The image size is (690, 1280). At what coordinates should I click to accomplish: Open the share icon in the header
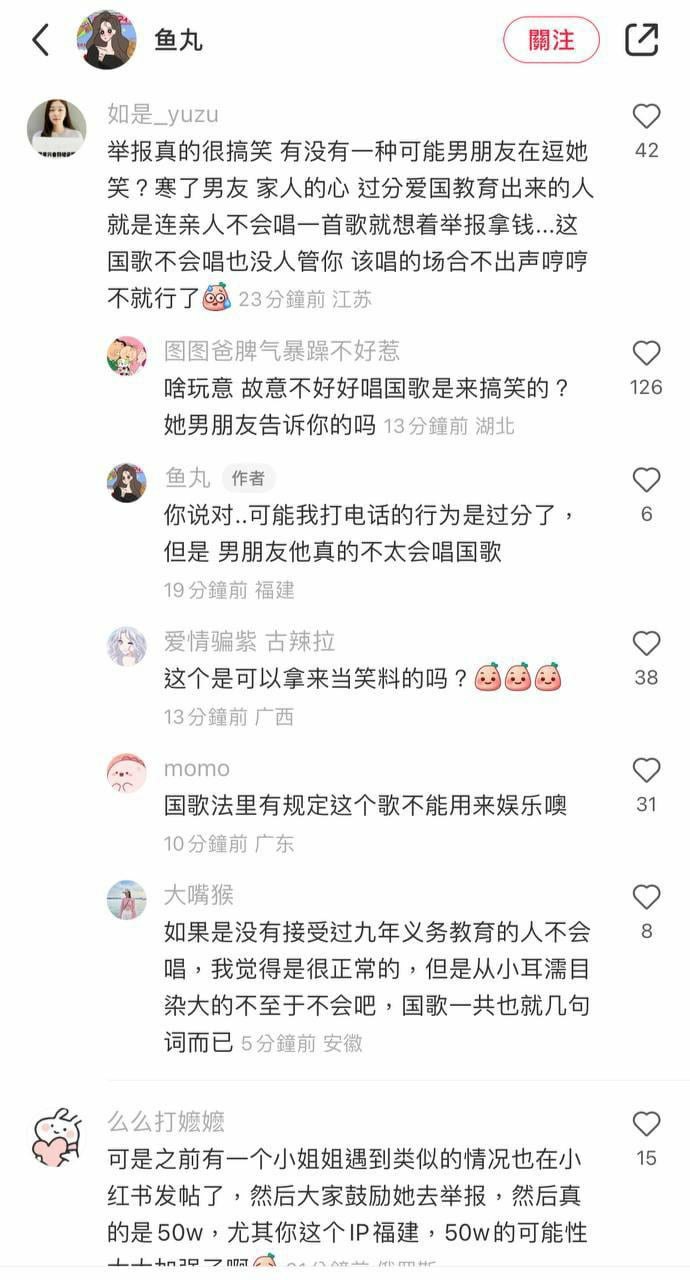(641, 40)
